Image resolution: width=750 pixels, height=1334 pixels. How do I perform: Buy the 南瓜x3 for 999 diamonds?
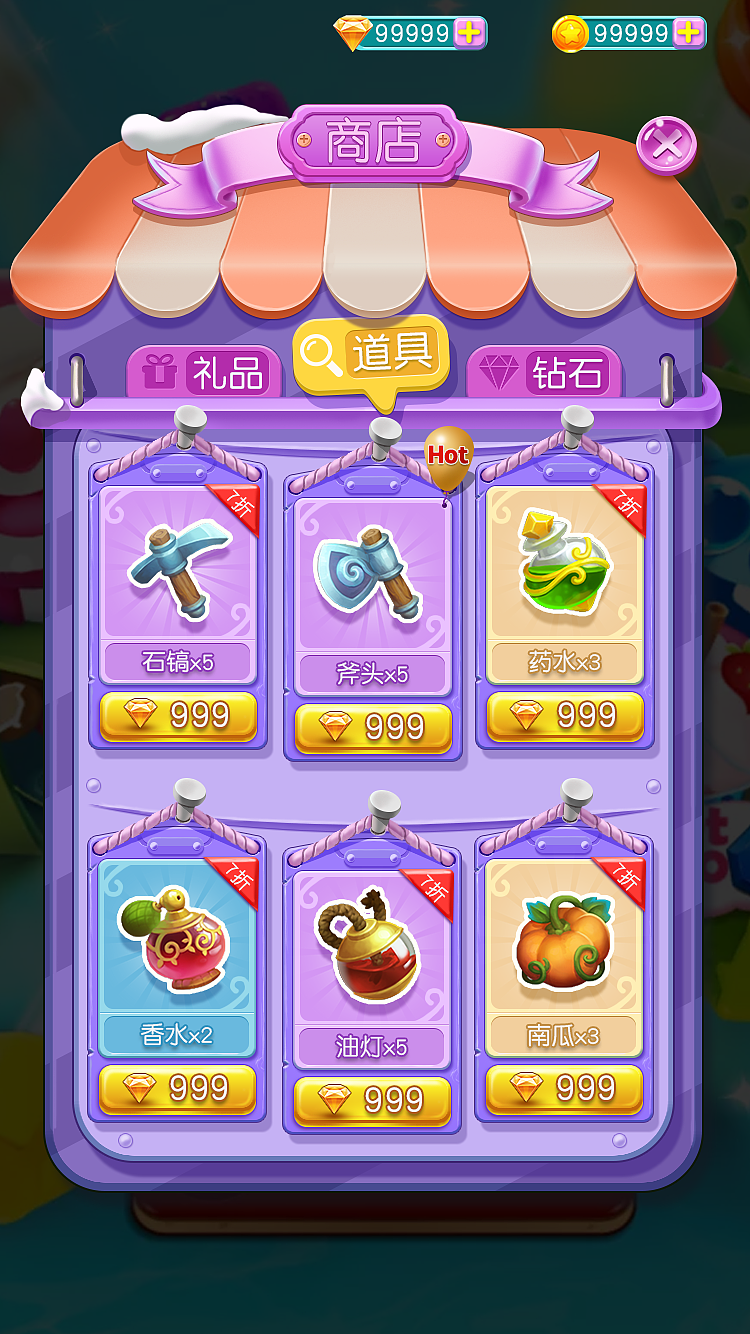coord(565,1090)
